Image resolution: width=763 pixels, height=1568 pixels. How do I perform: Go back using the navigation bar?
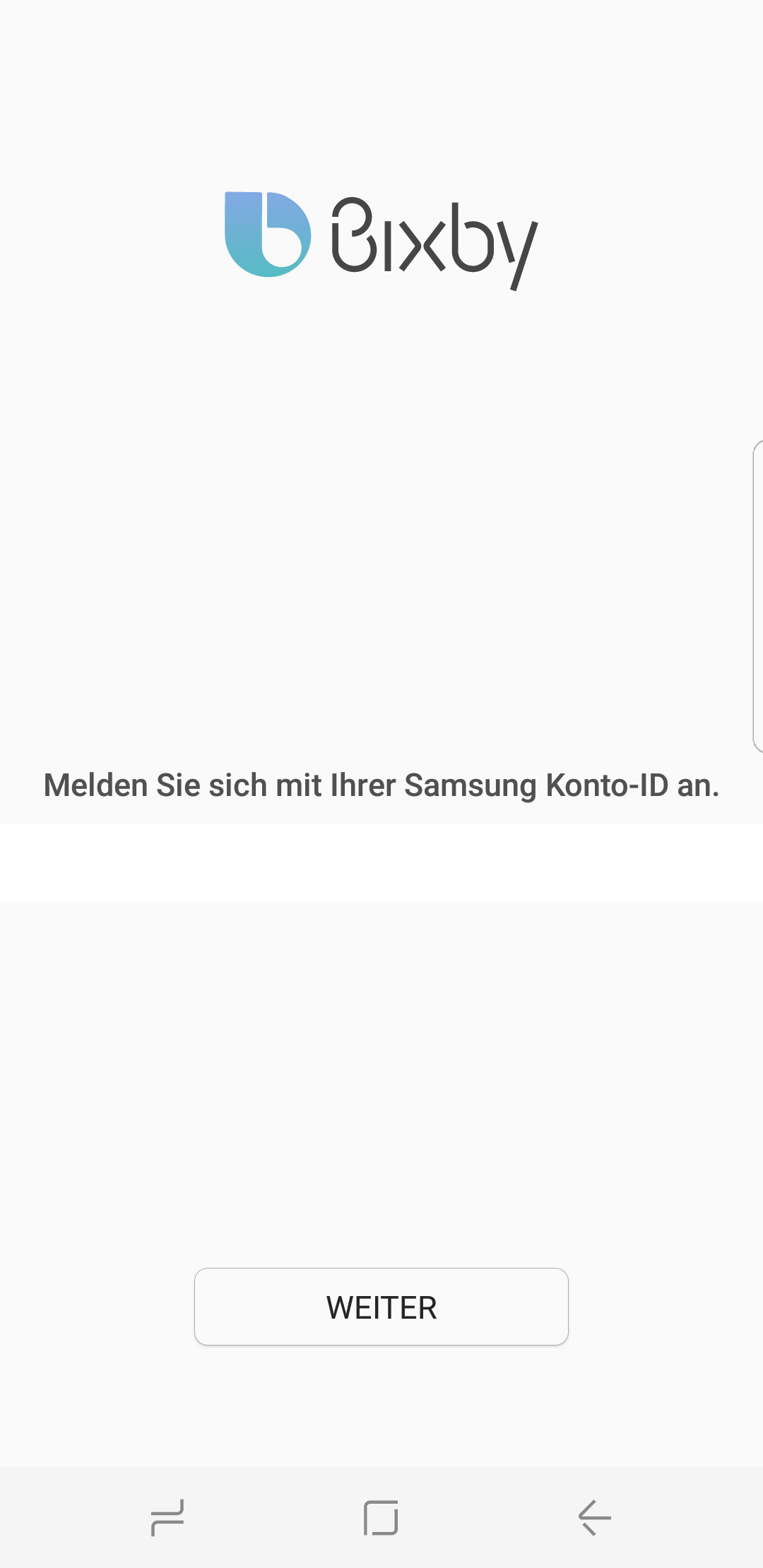(594, 1517)
